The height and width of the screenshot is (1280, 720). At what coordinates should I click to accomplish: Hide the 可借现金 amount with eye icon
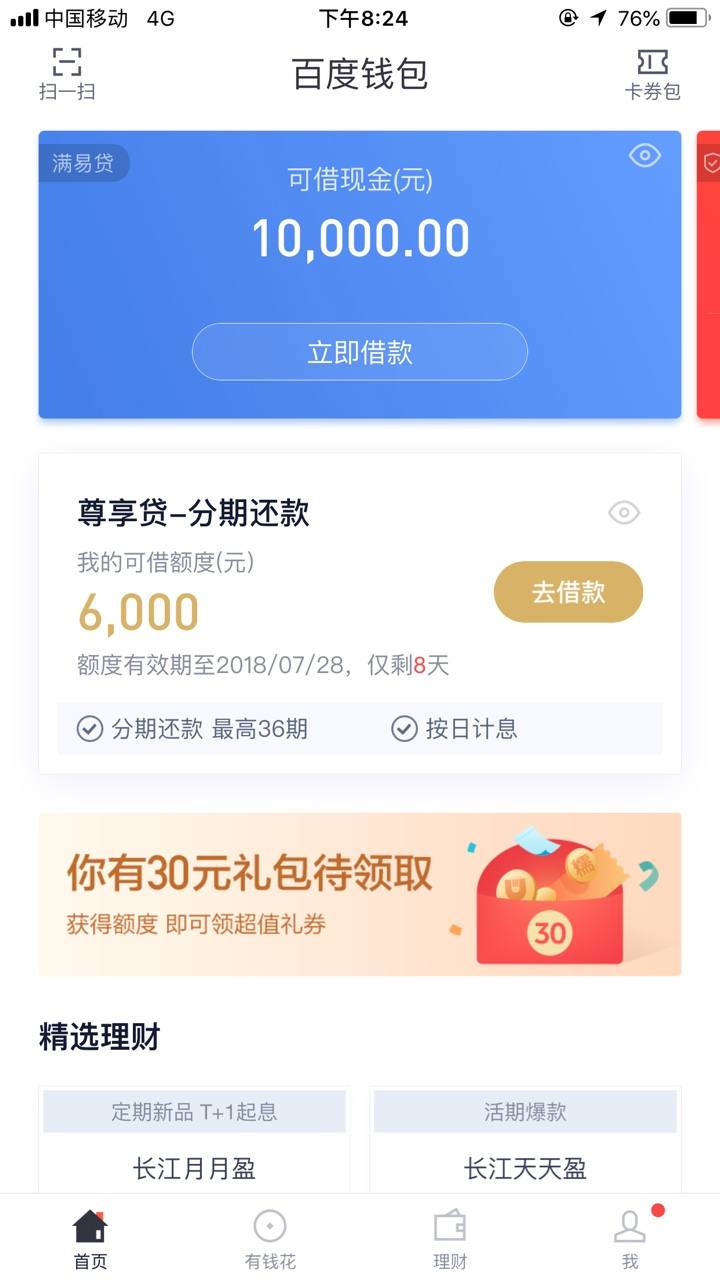click(645, 155)
